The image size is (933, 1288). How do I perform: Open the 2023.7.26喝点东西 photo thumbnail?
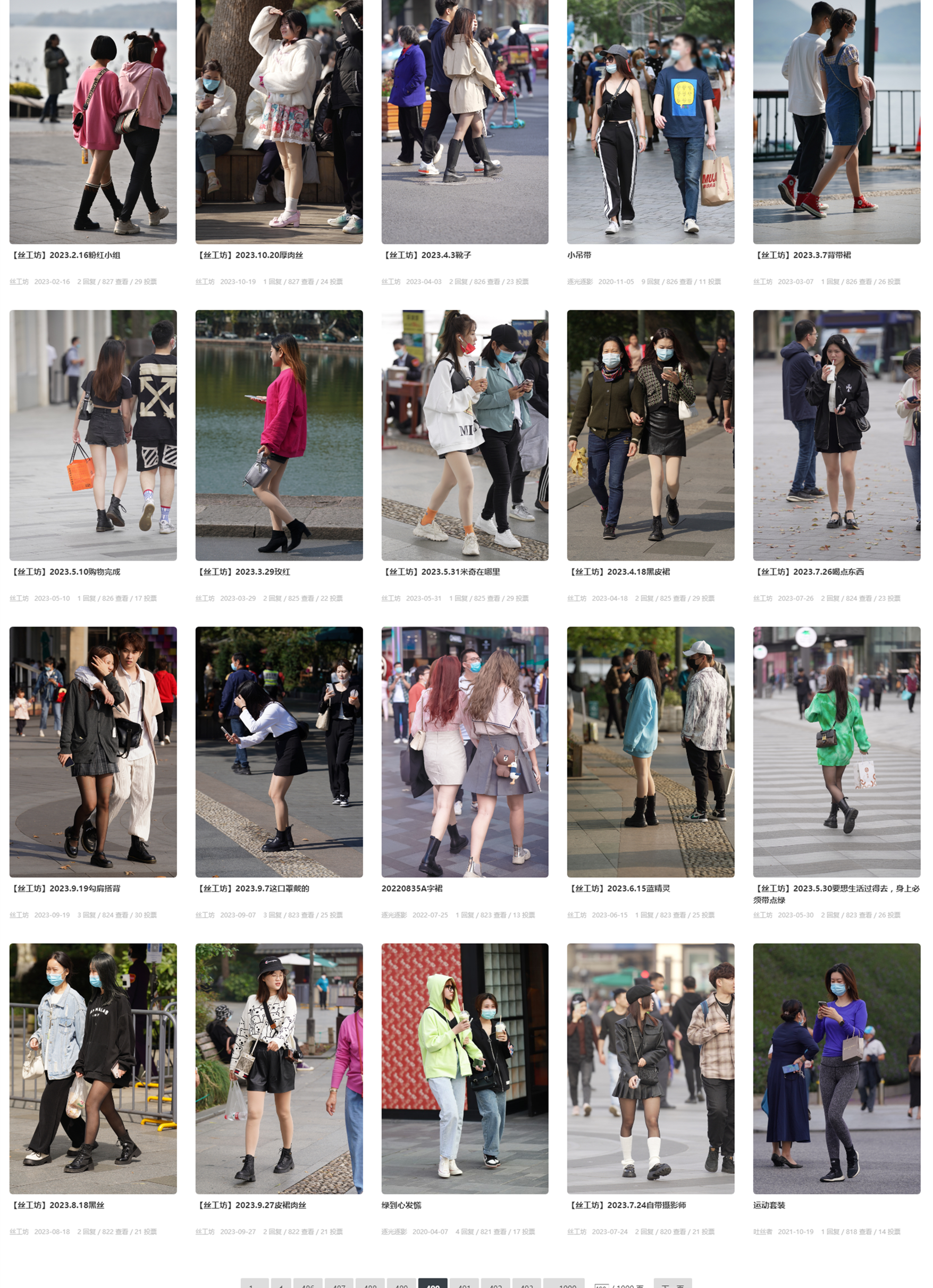point(836,435)
